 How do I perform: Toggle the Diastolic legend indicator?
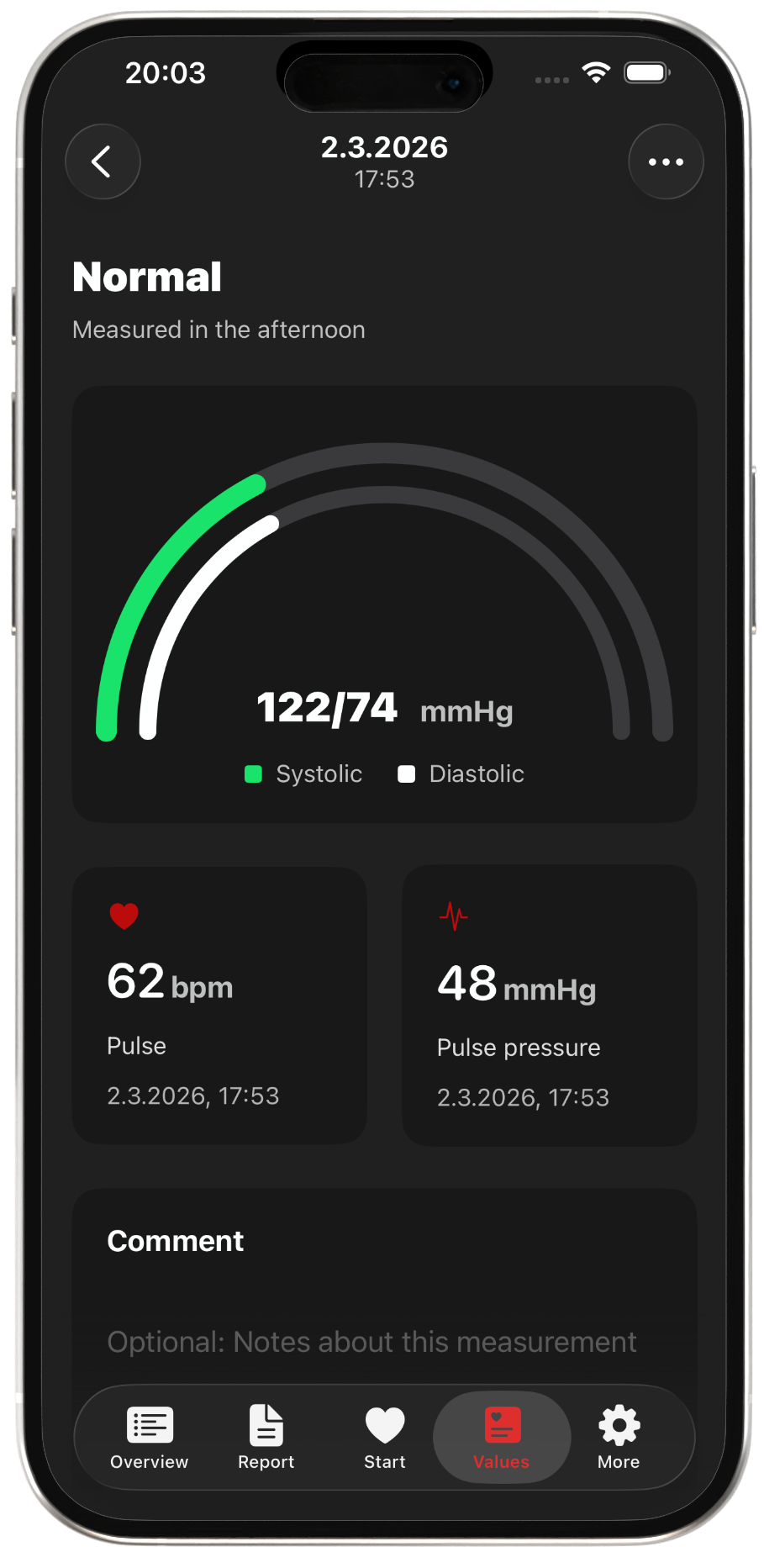tap(406, 773)
